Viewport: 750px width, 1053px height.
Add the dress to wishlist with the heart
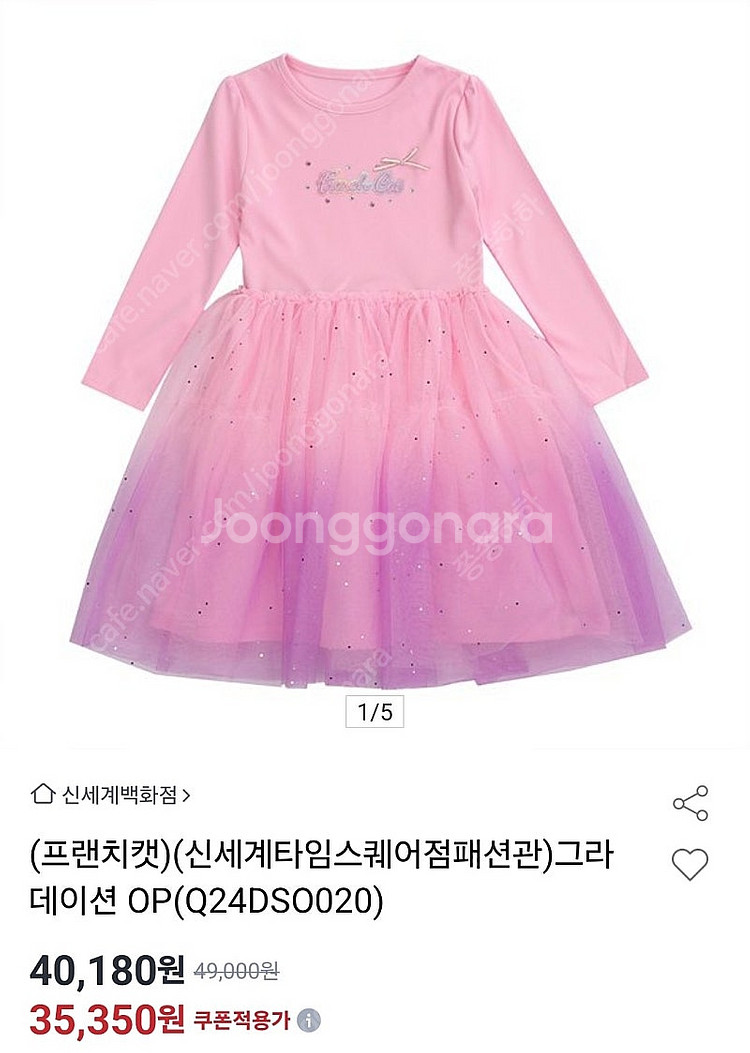pos(690,864)
